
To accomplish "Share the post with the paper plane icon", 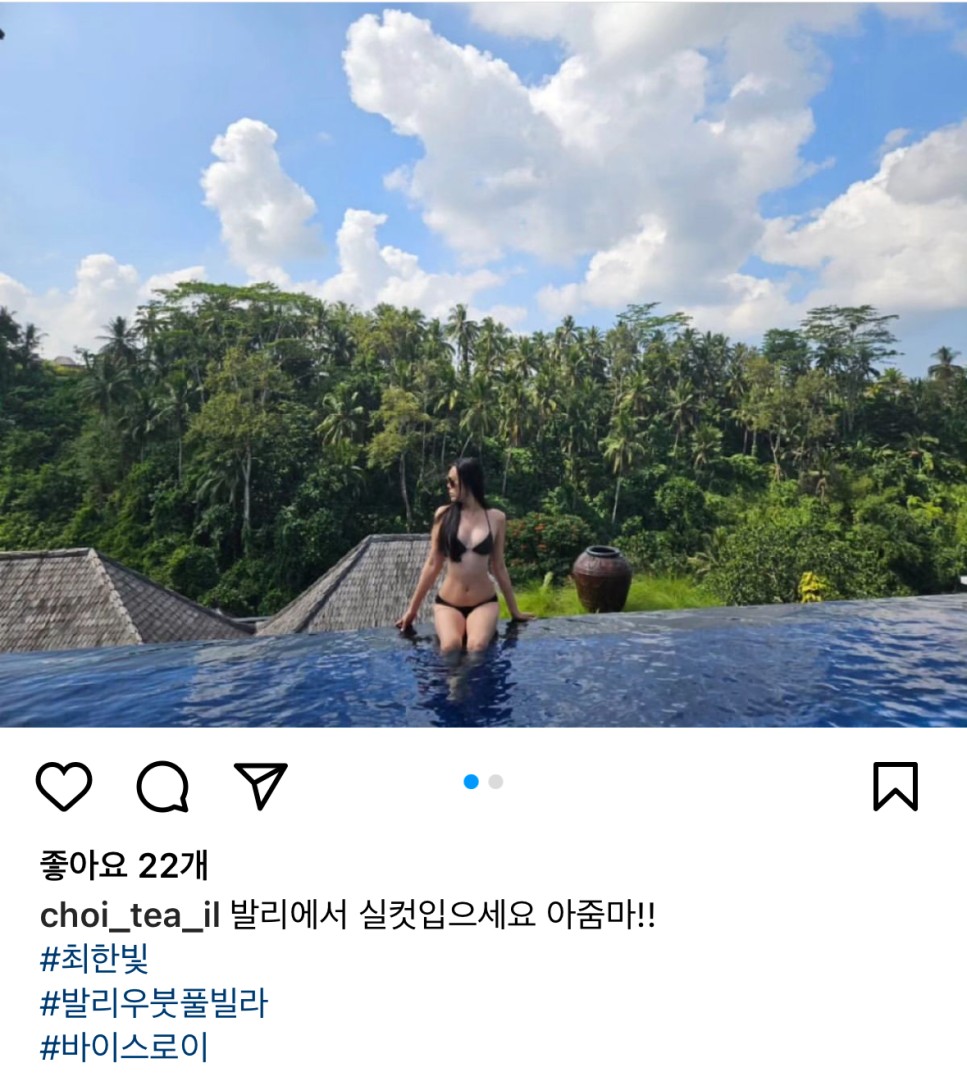I will pyautogui.click(x=260, y=785).
